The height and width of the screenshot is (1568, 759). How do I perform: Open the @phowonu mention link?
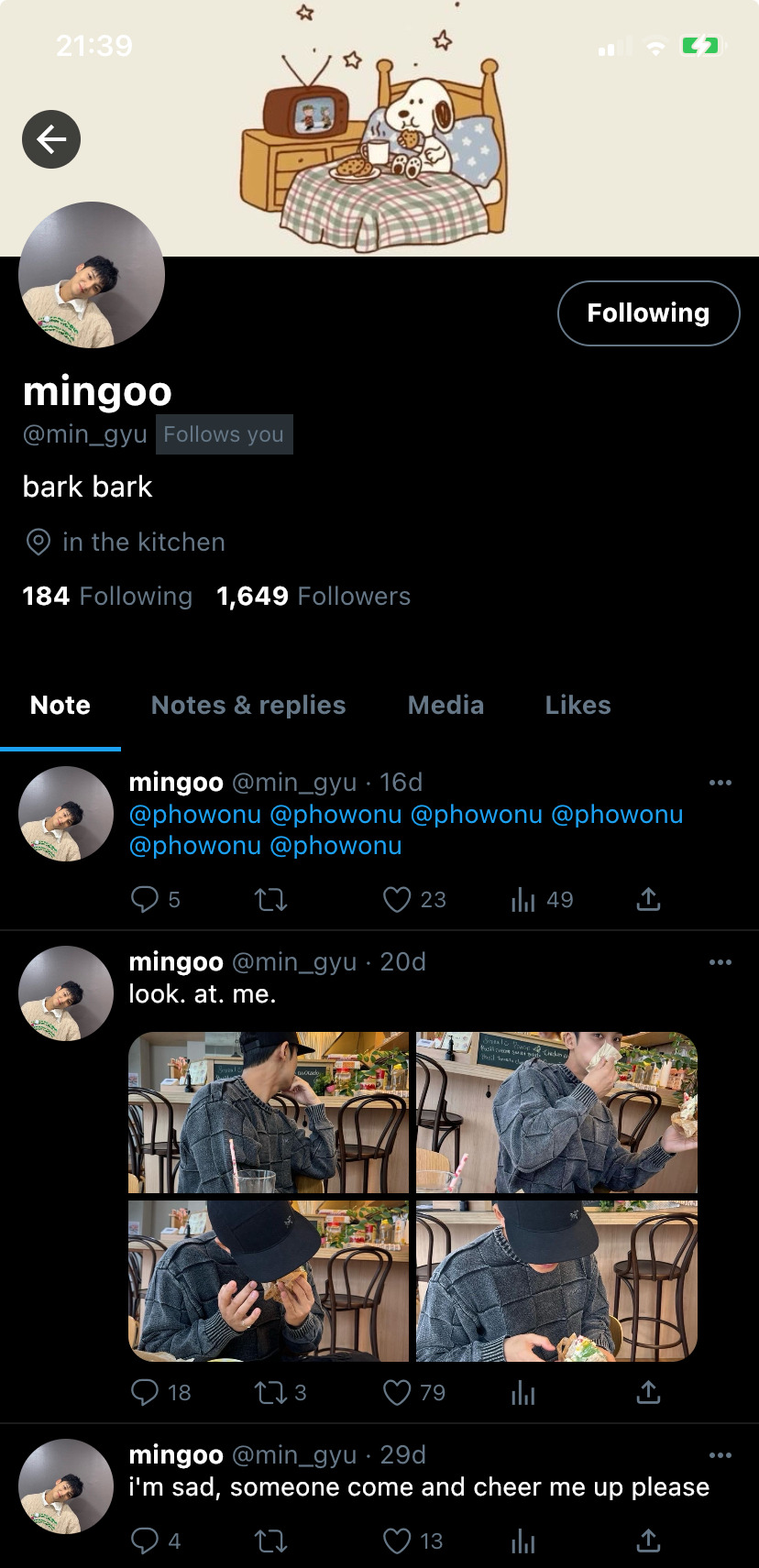195,815
